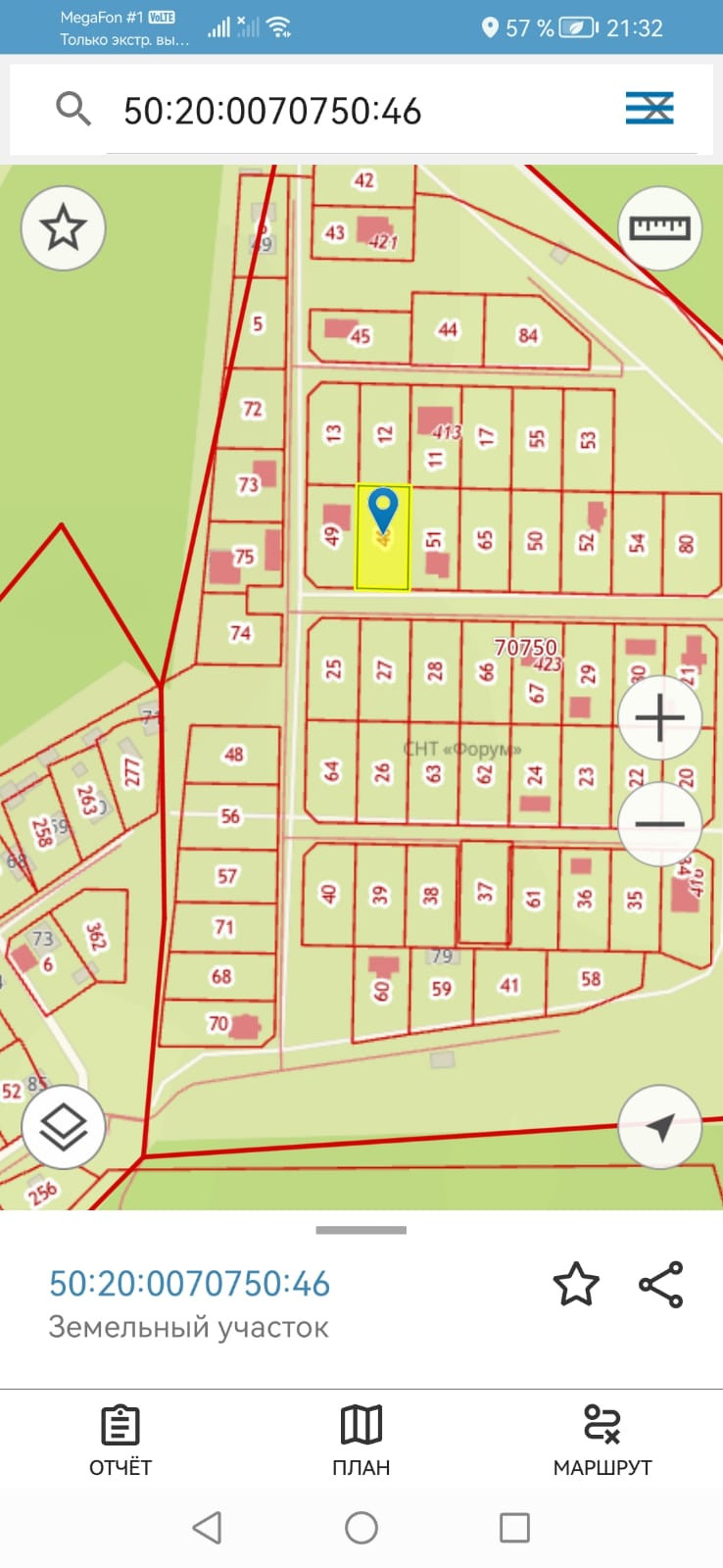
Task: Go to the home screen via system button
Action: [361, 1527]
